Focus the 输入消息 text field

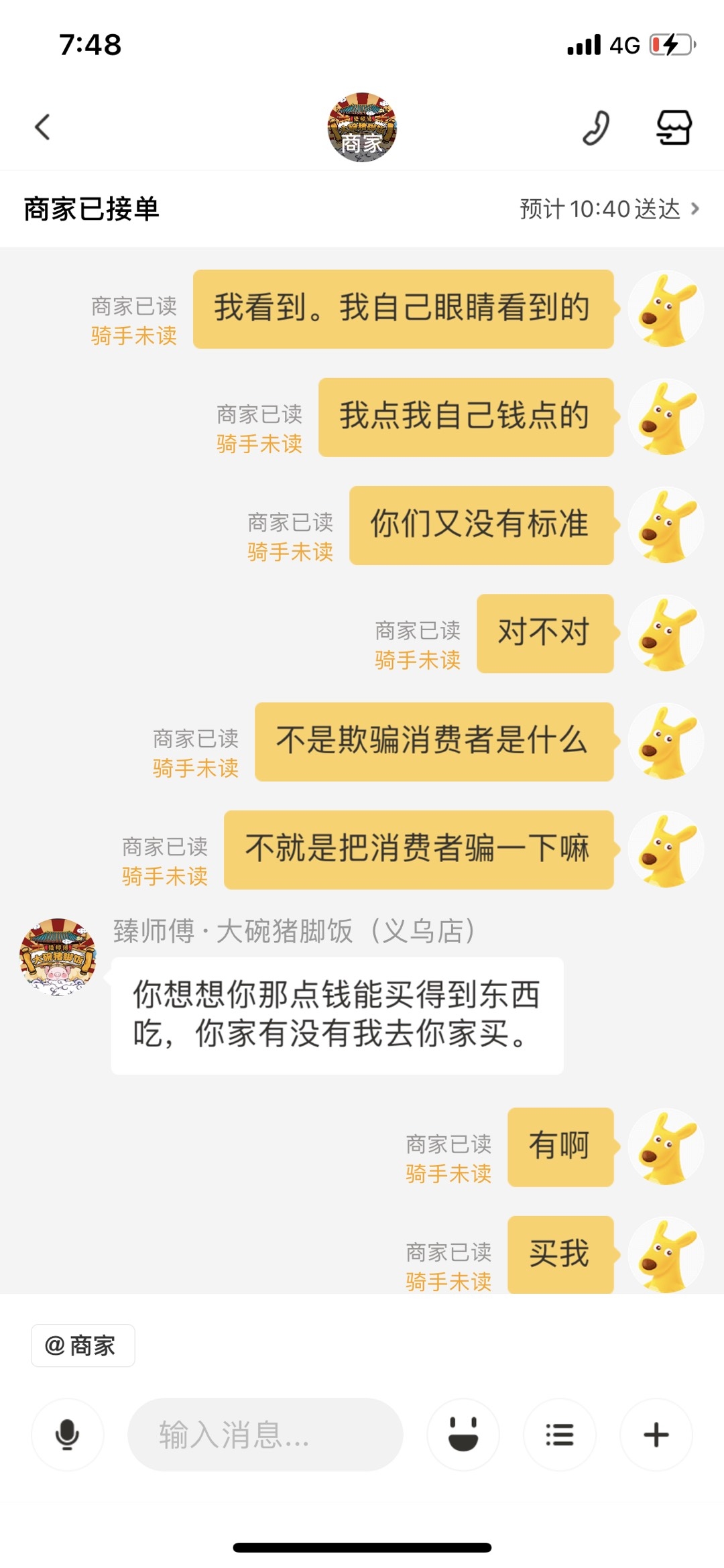coord(265,1435)
